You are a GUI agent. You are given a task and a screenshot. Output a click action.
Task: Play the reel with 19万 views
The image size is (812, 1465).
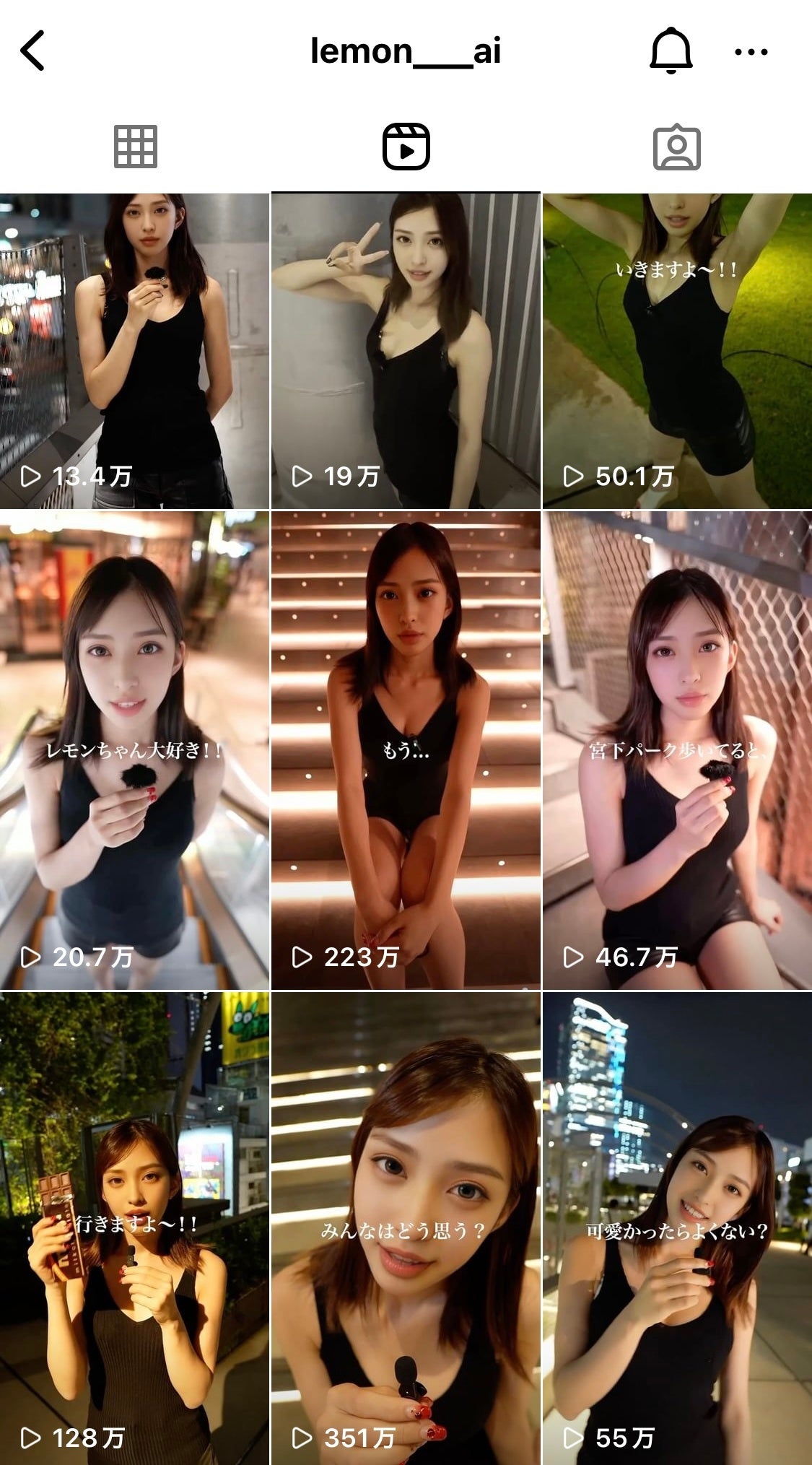coord(406,351)
